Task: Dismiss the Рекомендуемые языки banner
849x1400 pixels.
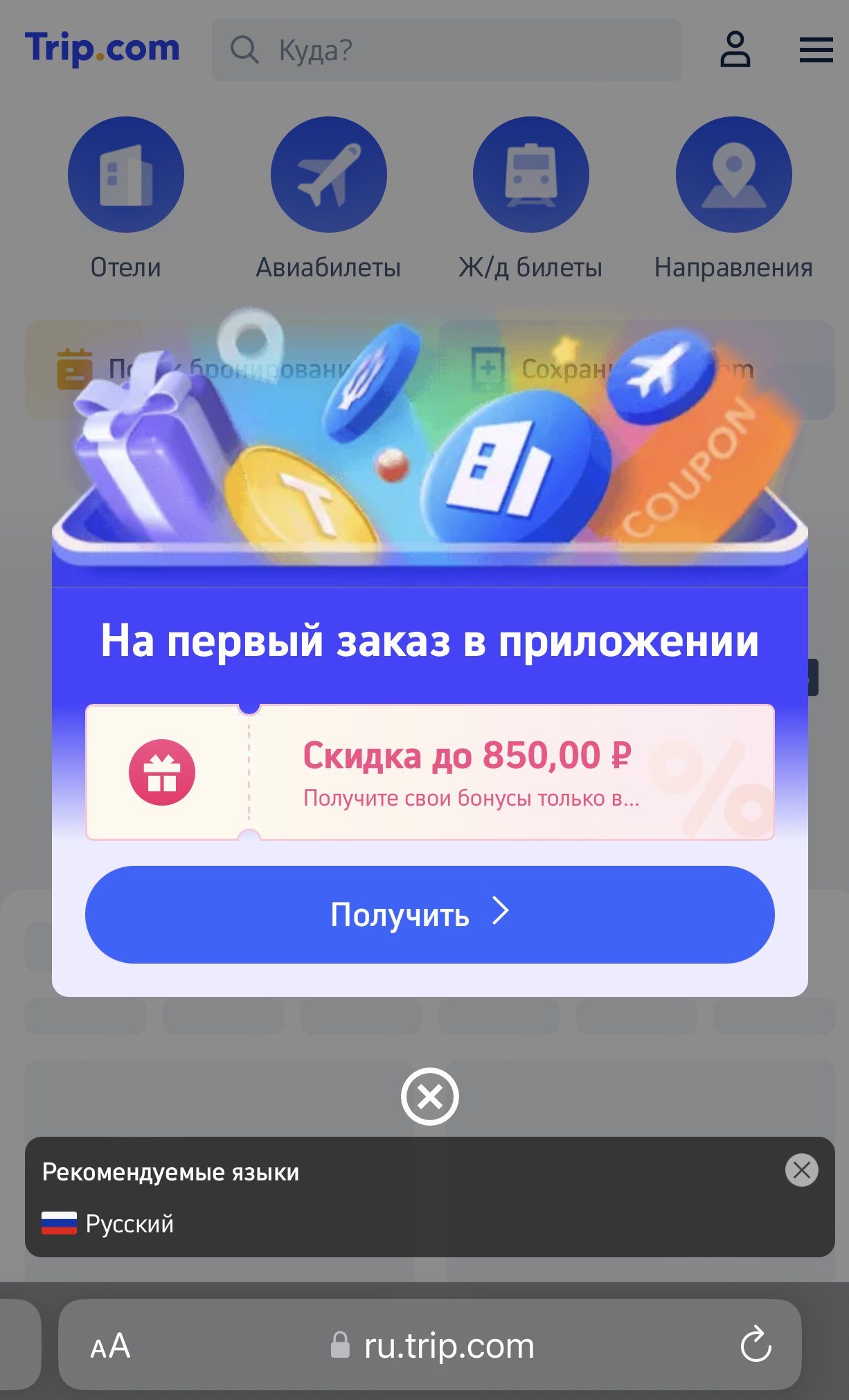Action: [x=801, y=1171]
